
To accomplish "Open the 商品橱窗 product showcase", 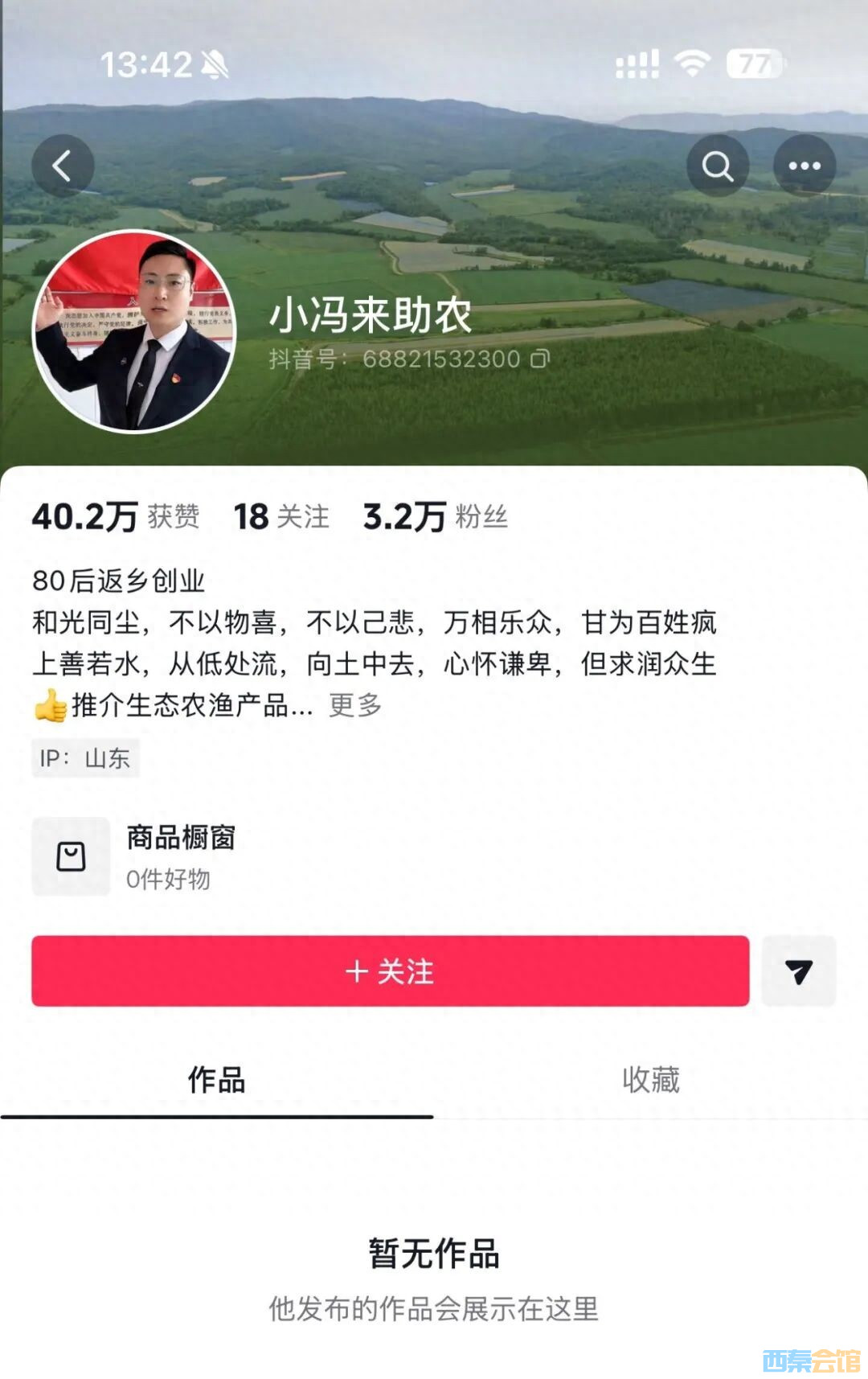I will [x=180, y=857].
